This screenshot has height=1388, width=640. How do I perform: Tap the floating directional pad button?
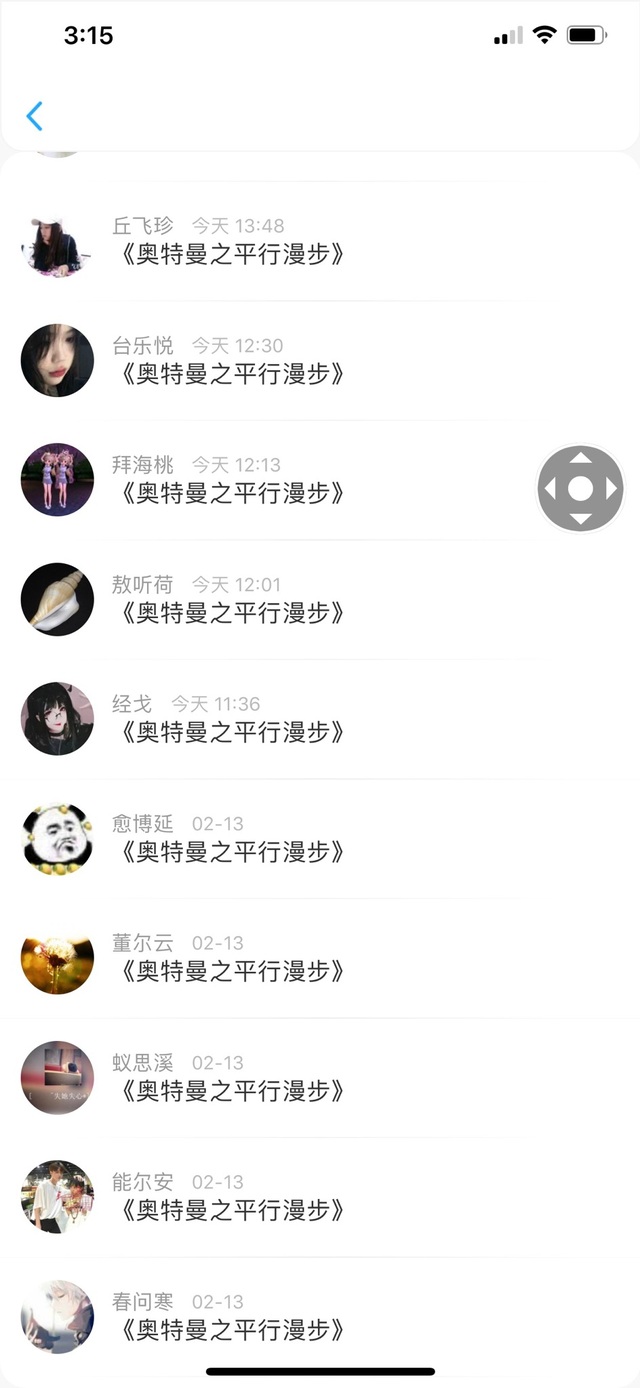pos(580,489)
